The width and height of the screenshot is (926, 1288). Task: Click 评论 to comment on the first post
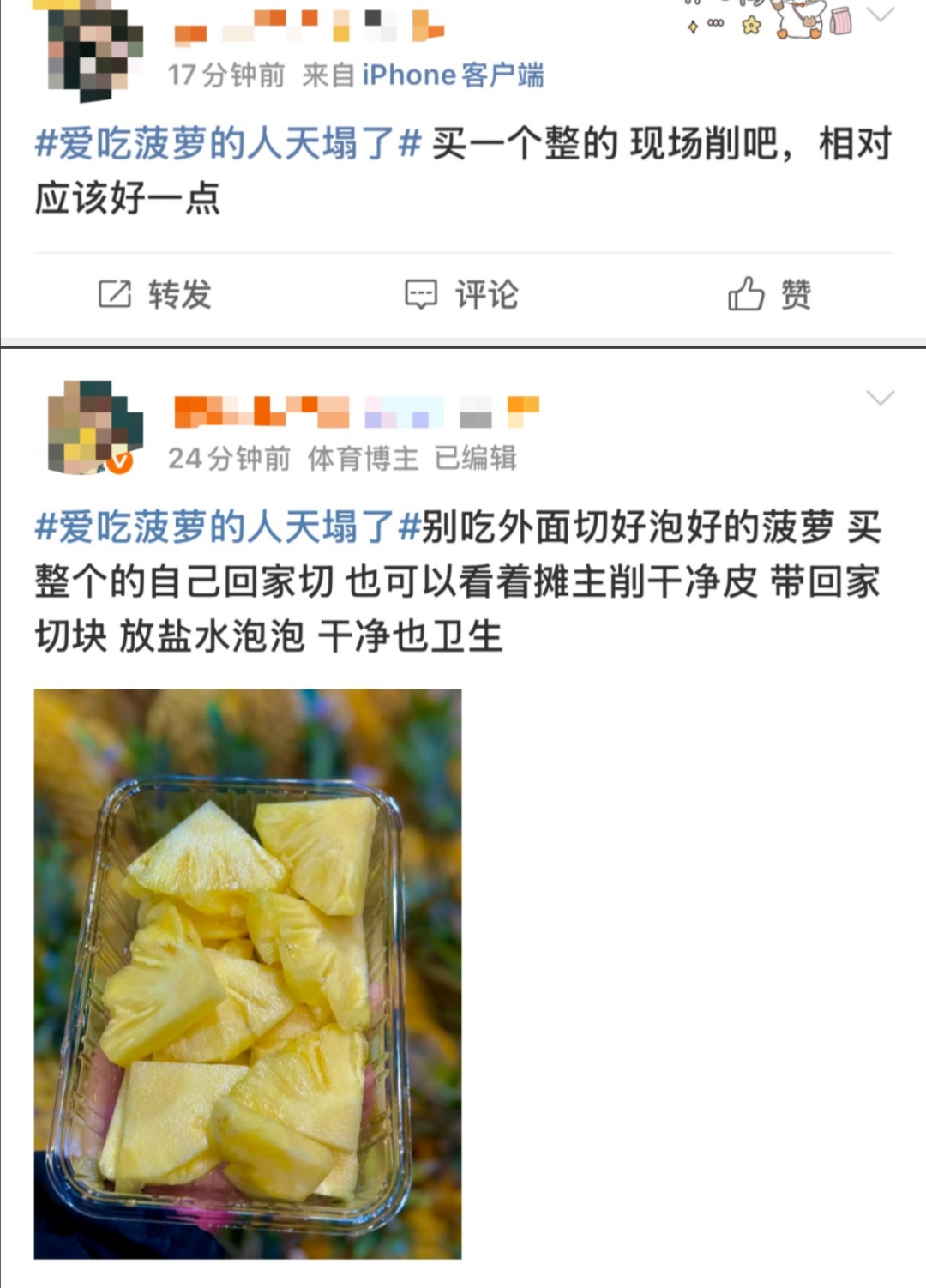(x=484, y=292)
